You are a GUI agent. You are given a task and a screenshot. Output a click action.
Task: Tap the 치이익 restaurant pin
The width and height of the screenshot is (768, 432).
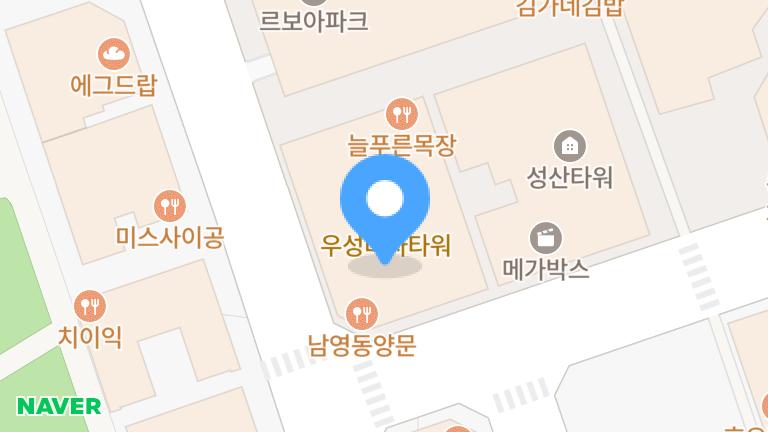point(90,305)
